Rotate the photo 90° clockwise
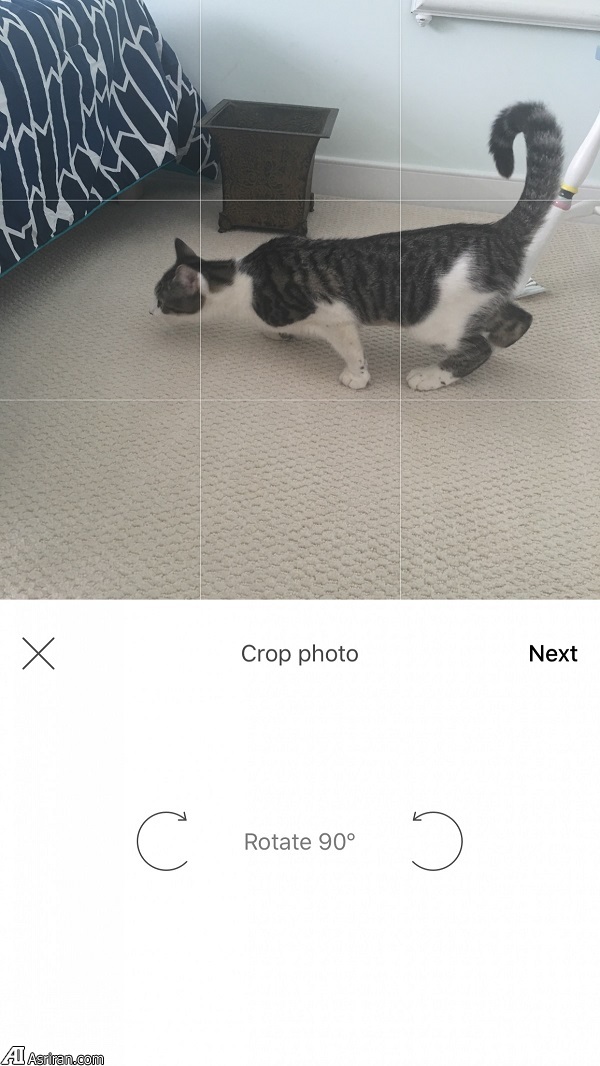 tap(163, 841)
